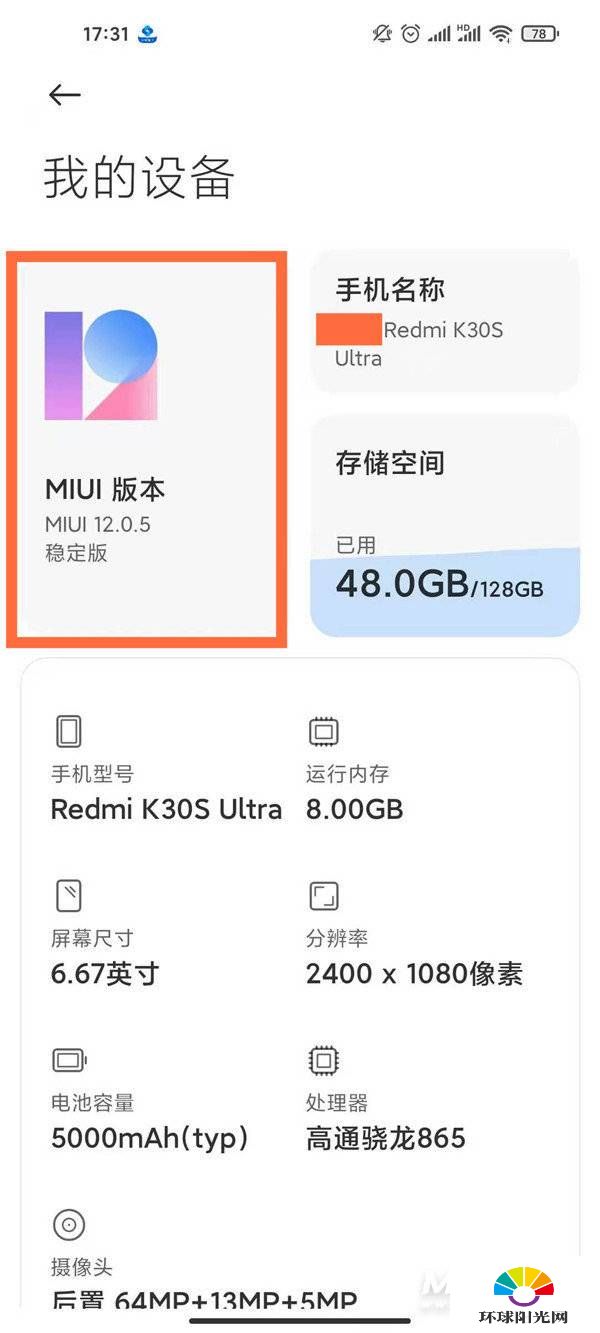The width and height of the screenshot is (600, 1333).
Task: Open the 存储空间 storage card
Action: point(444,527)
